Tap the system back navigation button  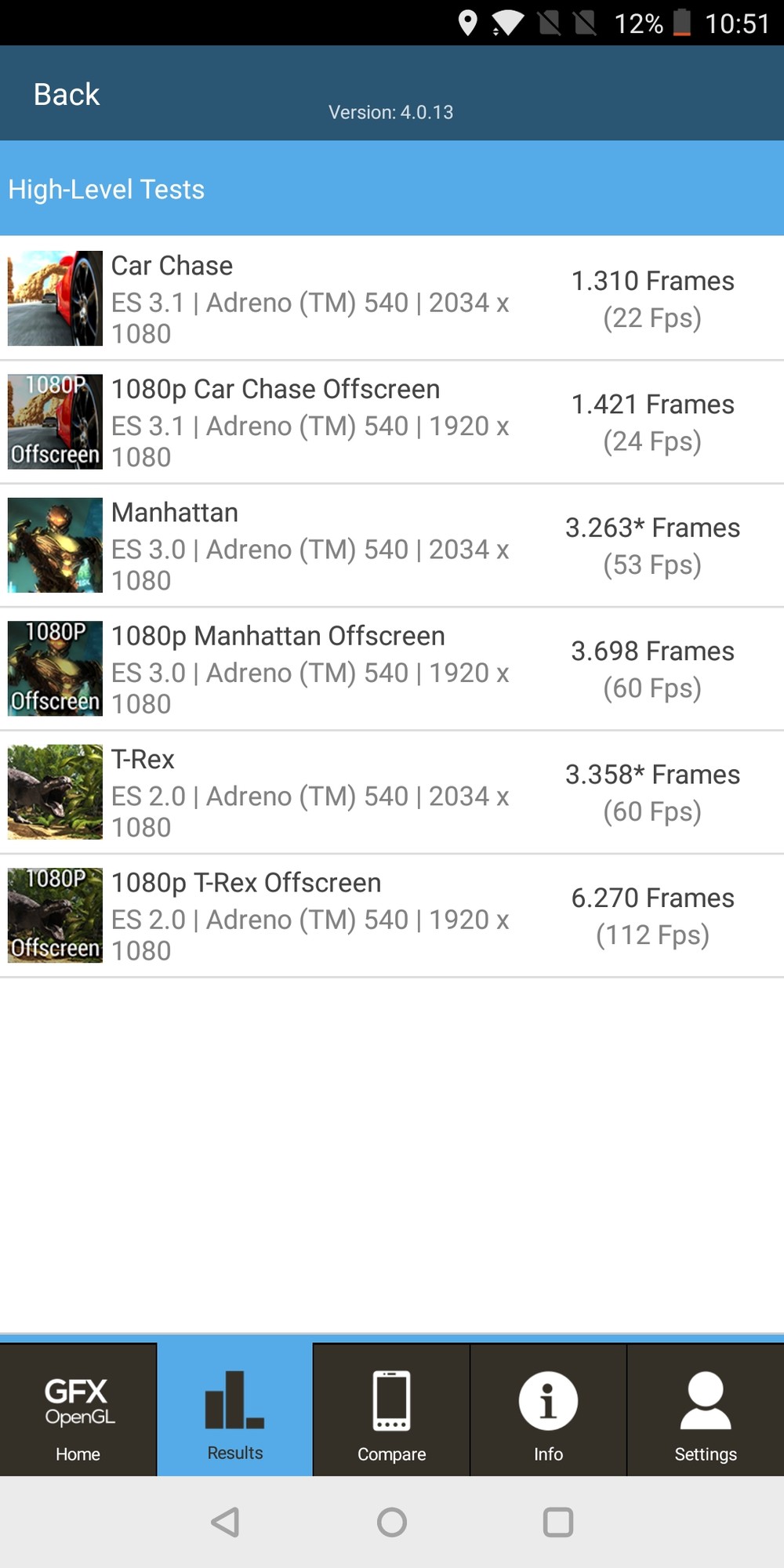coord(226,1522)
